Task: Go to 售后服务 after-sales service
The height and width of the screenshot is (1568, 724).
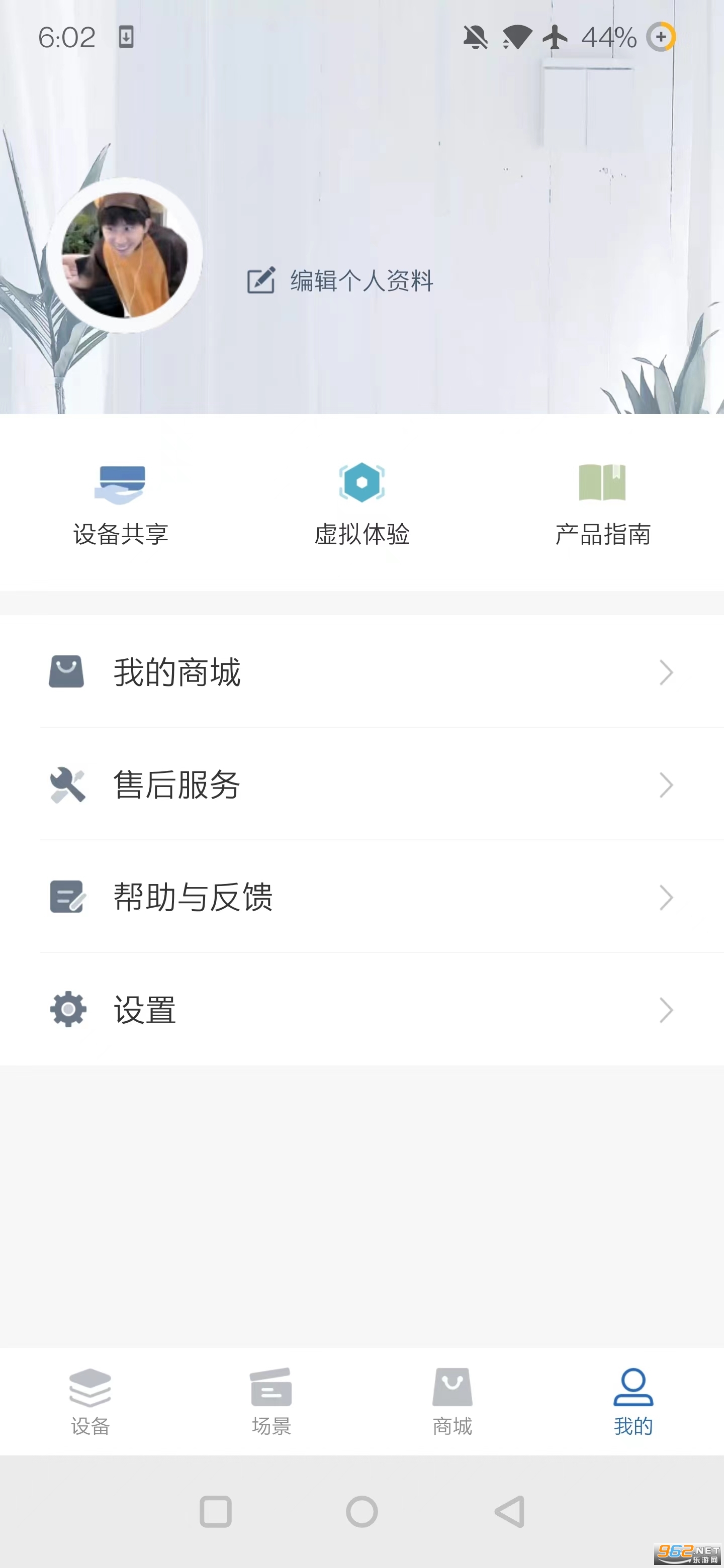Action: pyautogui.click(x=361, y=785)
